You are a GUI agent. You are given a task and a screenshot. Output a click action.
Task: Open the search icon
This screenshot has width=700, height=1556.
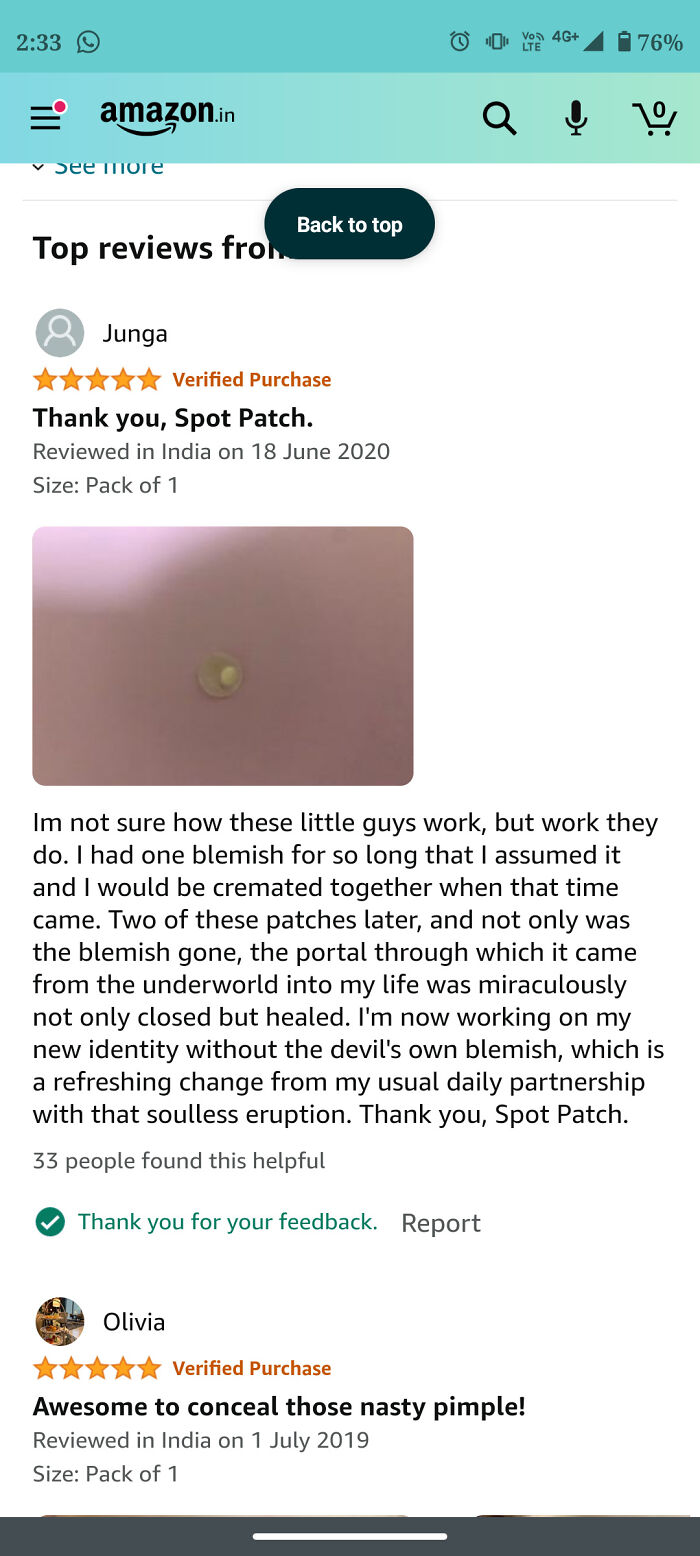[x=499, y=119]
